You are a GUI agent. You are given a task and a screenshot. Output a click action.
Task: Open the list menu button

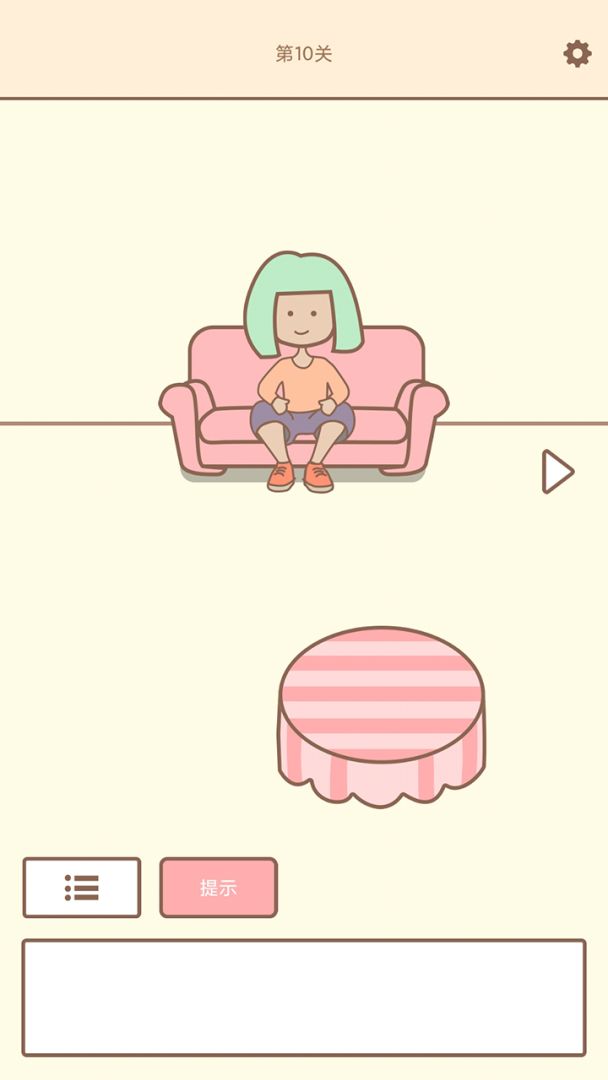point(82,887)
